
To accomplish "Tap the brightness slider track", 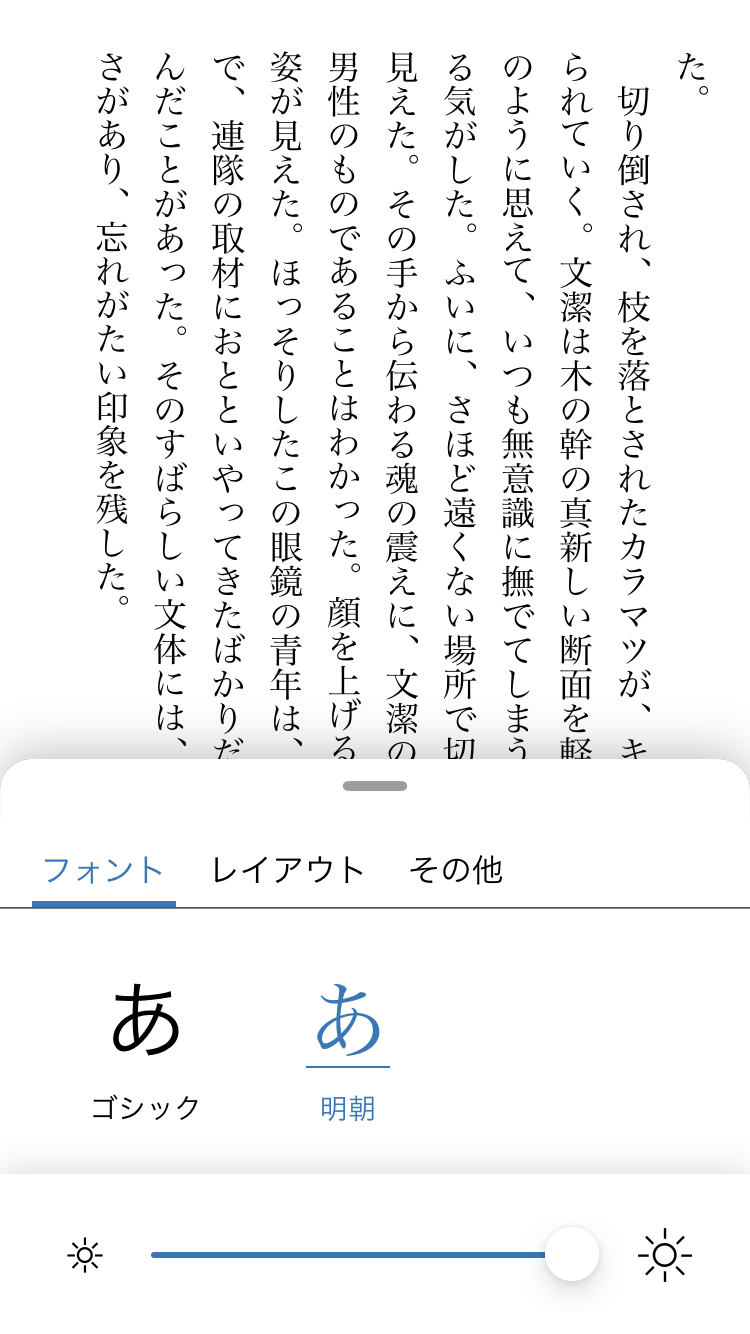I will pyautogui.click(x=350, y=1254).
